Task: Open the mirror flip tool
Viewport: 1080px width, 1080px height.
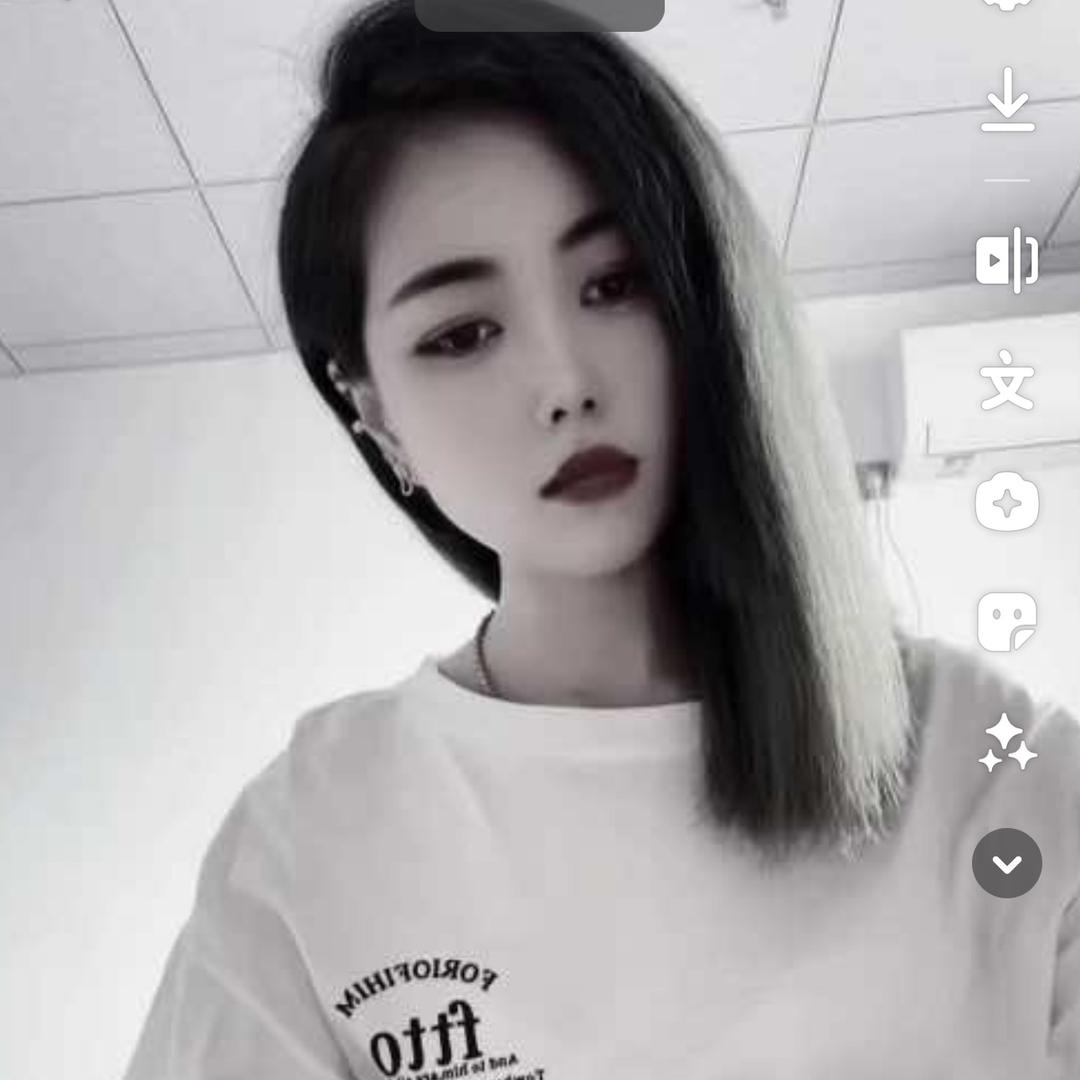Action: (x=1007, y=260)
